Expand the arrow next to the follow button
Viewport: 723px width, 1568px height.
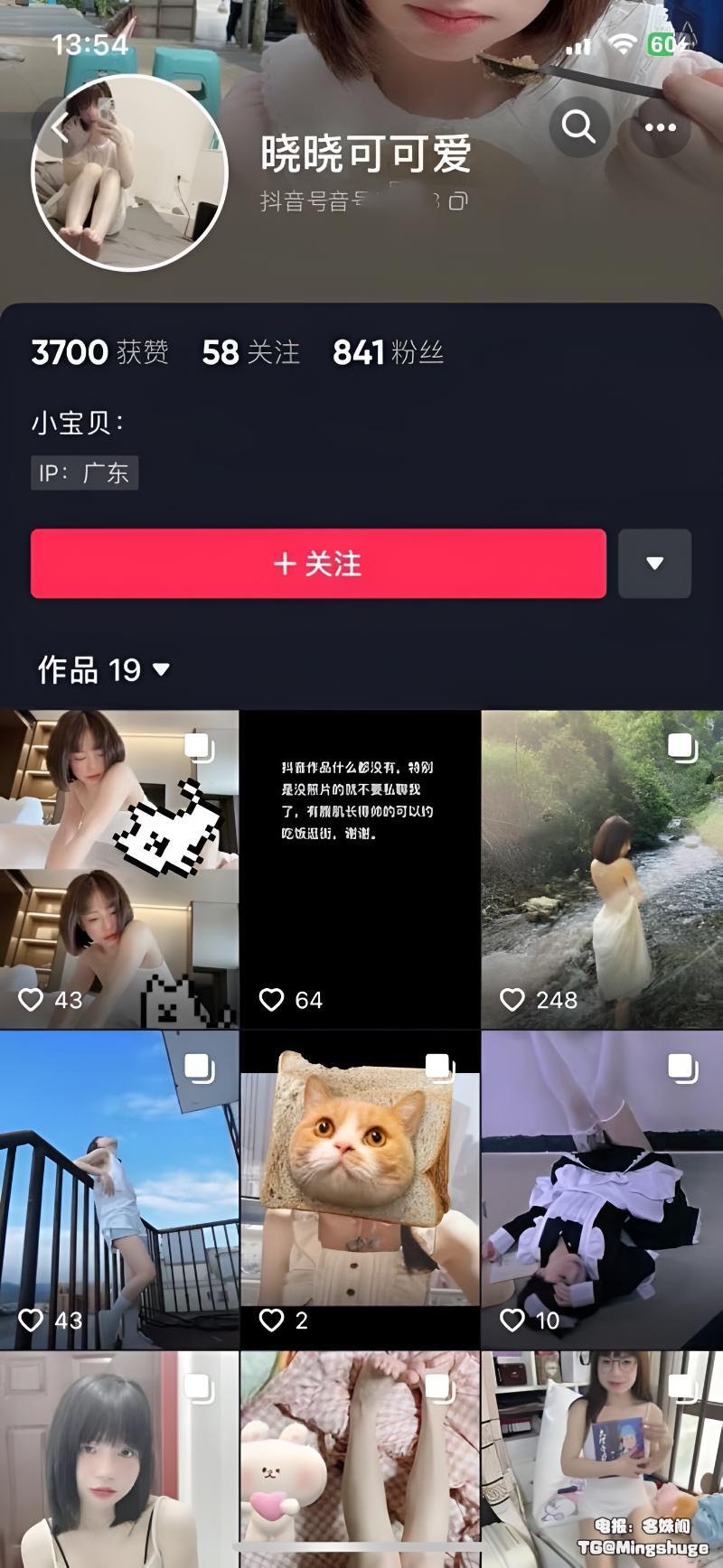(x=654, y=564)
